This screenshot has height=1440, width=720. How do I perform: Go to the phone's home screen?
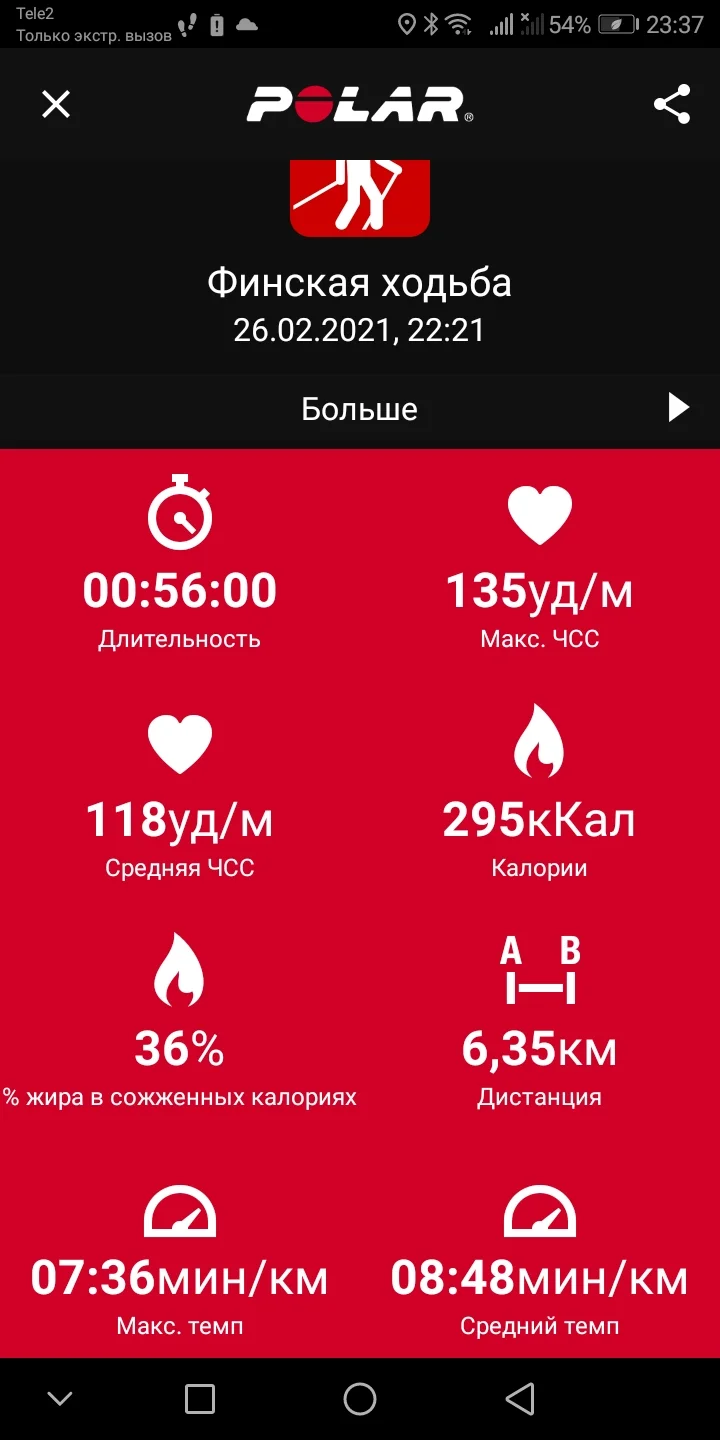click(360, 1399)
